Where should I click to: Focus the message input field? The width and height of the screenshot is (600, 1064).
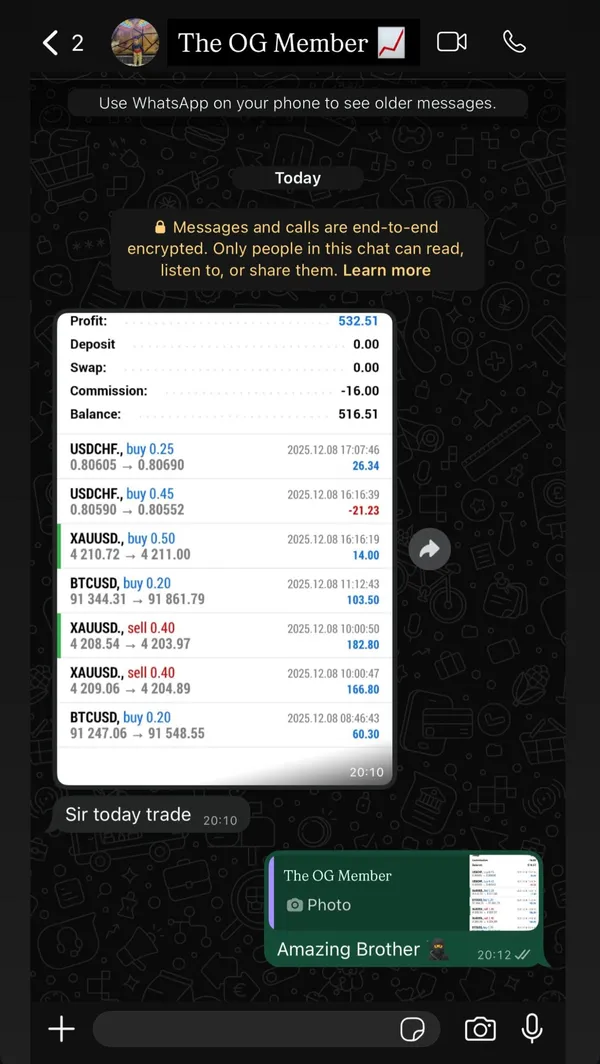pos(240,1029)
